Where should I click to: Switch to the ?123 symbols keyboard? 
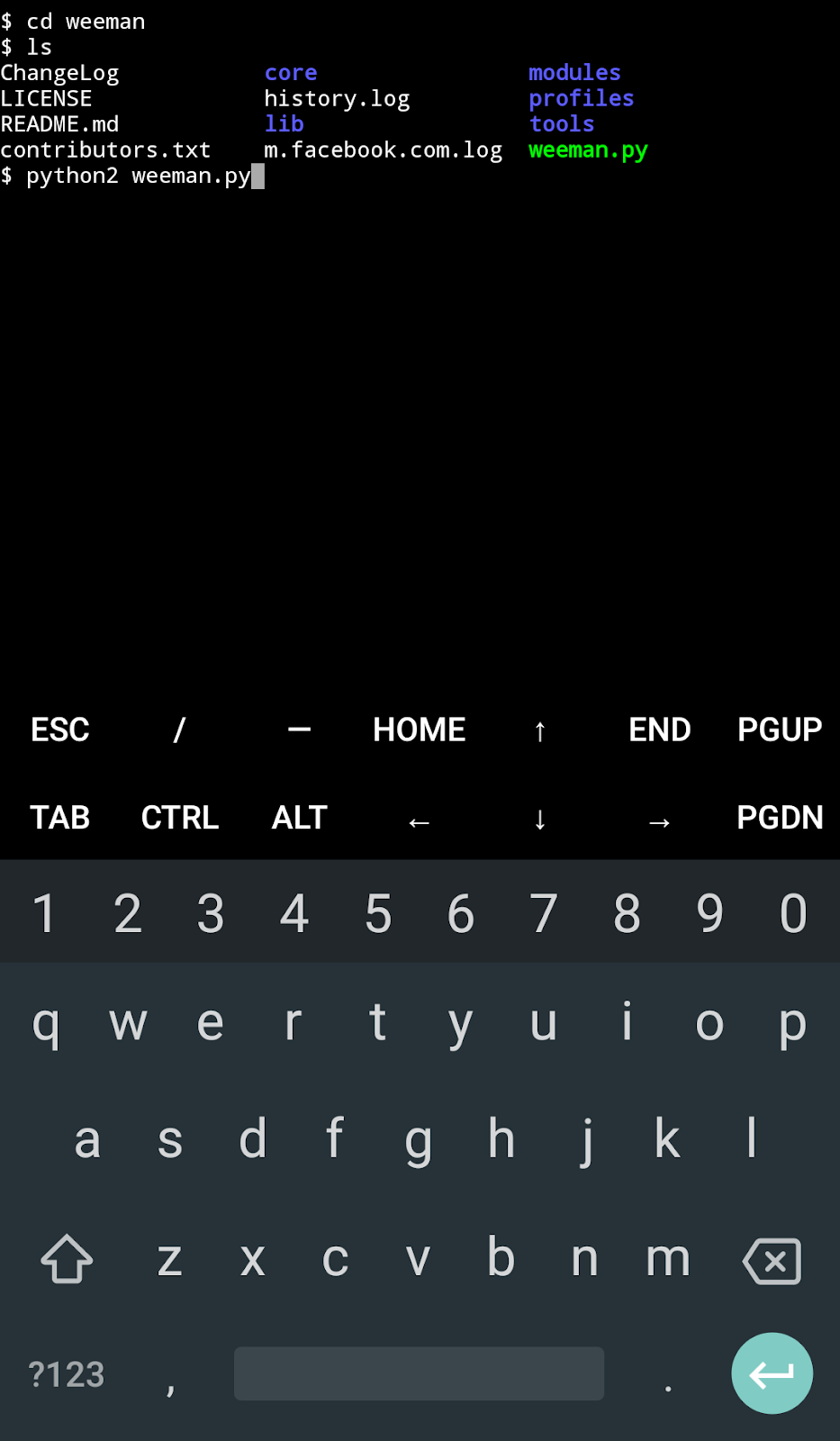(67, 1374)
